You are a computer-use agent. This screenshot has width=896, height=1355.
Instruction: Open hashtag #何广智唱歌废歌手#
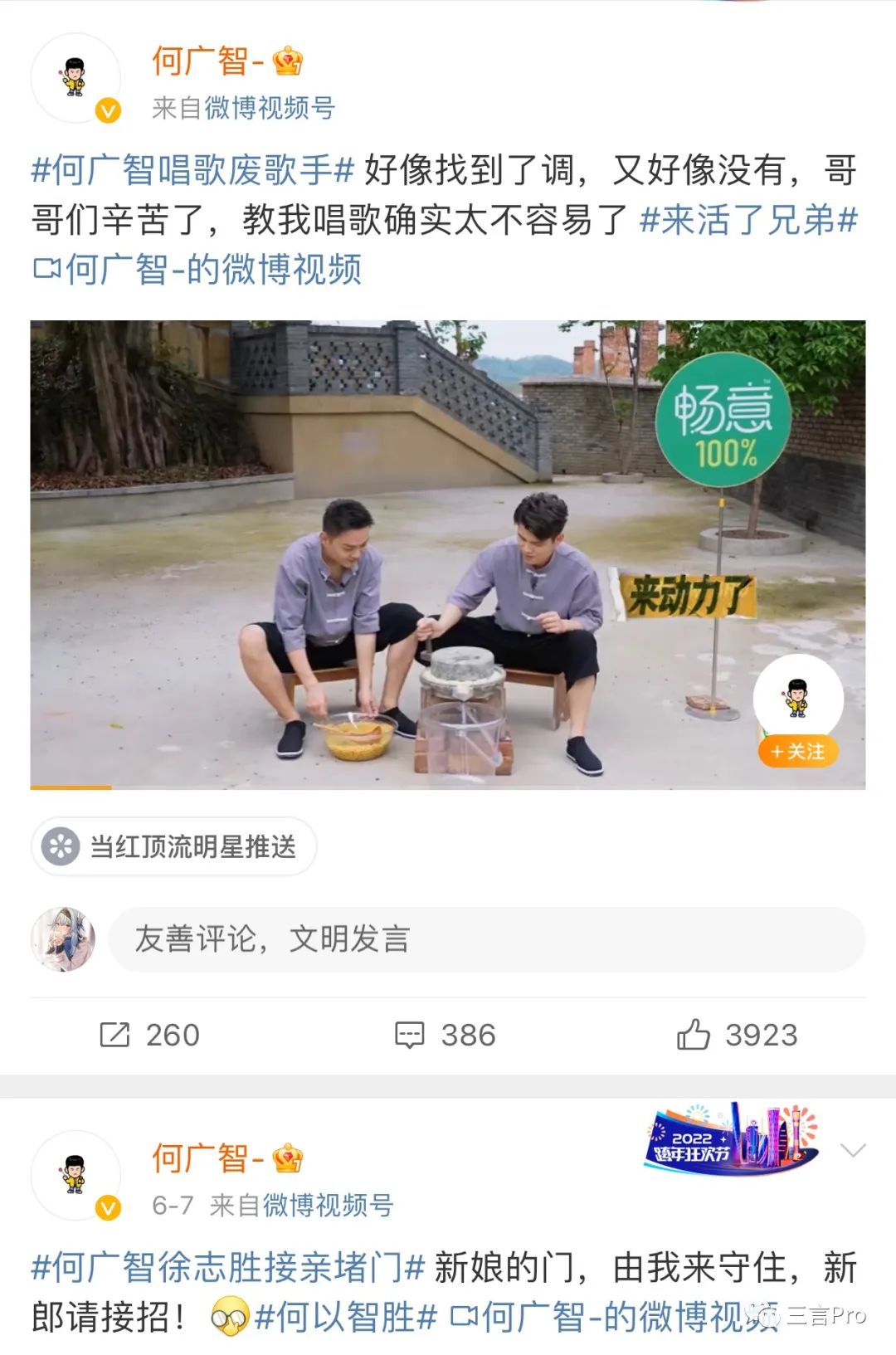(x=192, y=170)
